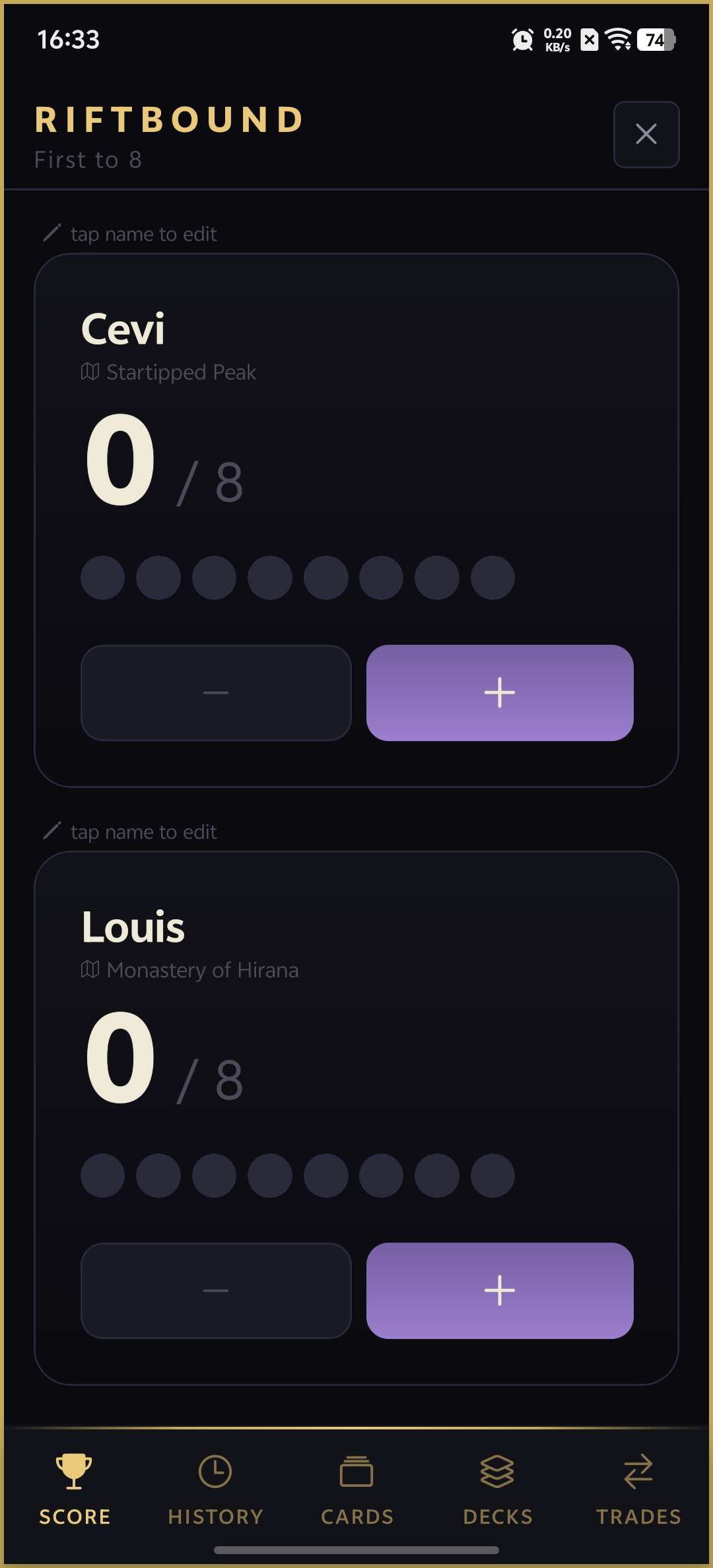
Task: Tap the name Louis to edit it
Action: (133, 927)
